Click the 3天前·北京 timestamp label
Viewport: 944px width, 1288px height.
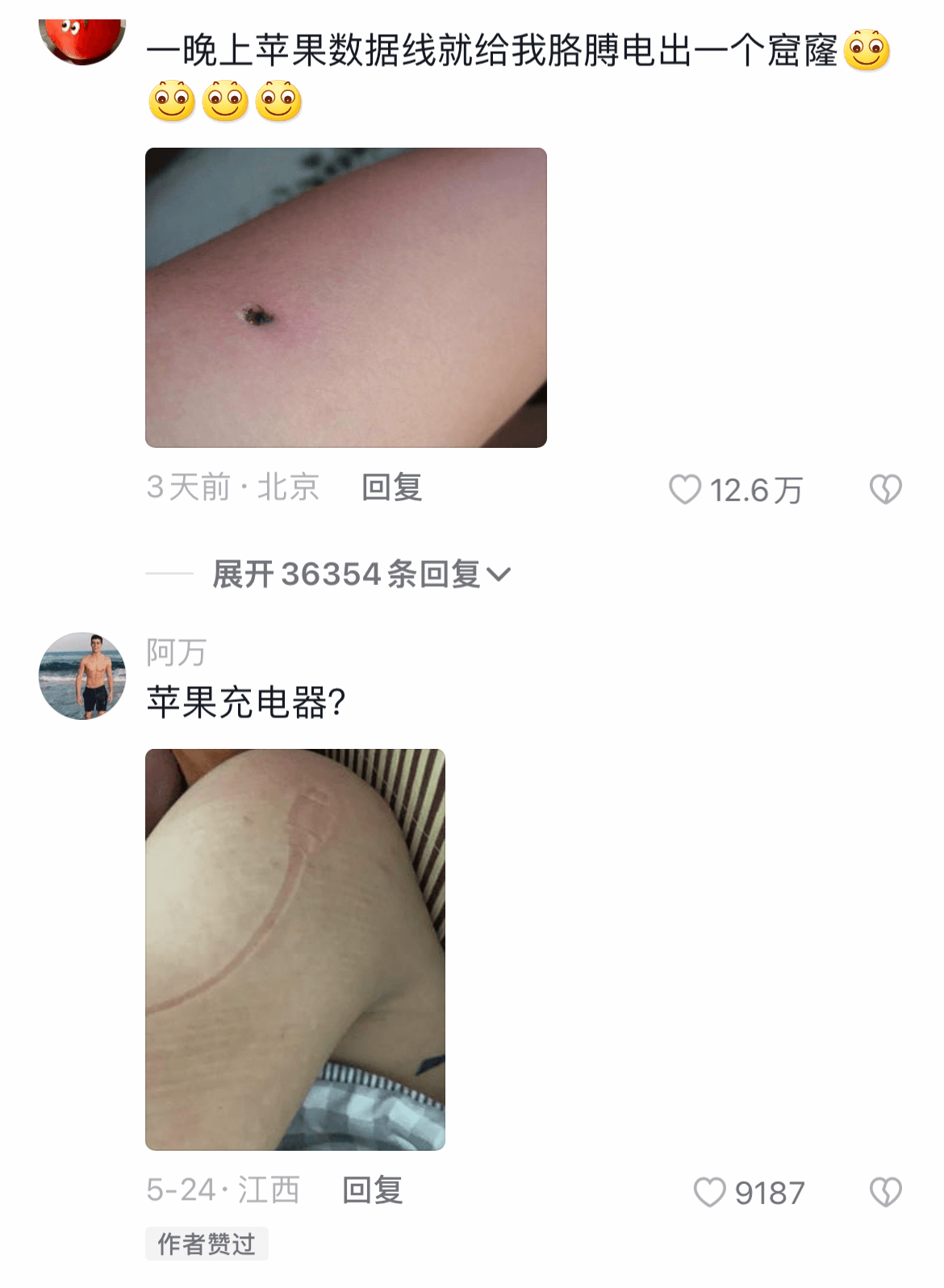click(x=232, y=485)
